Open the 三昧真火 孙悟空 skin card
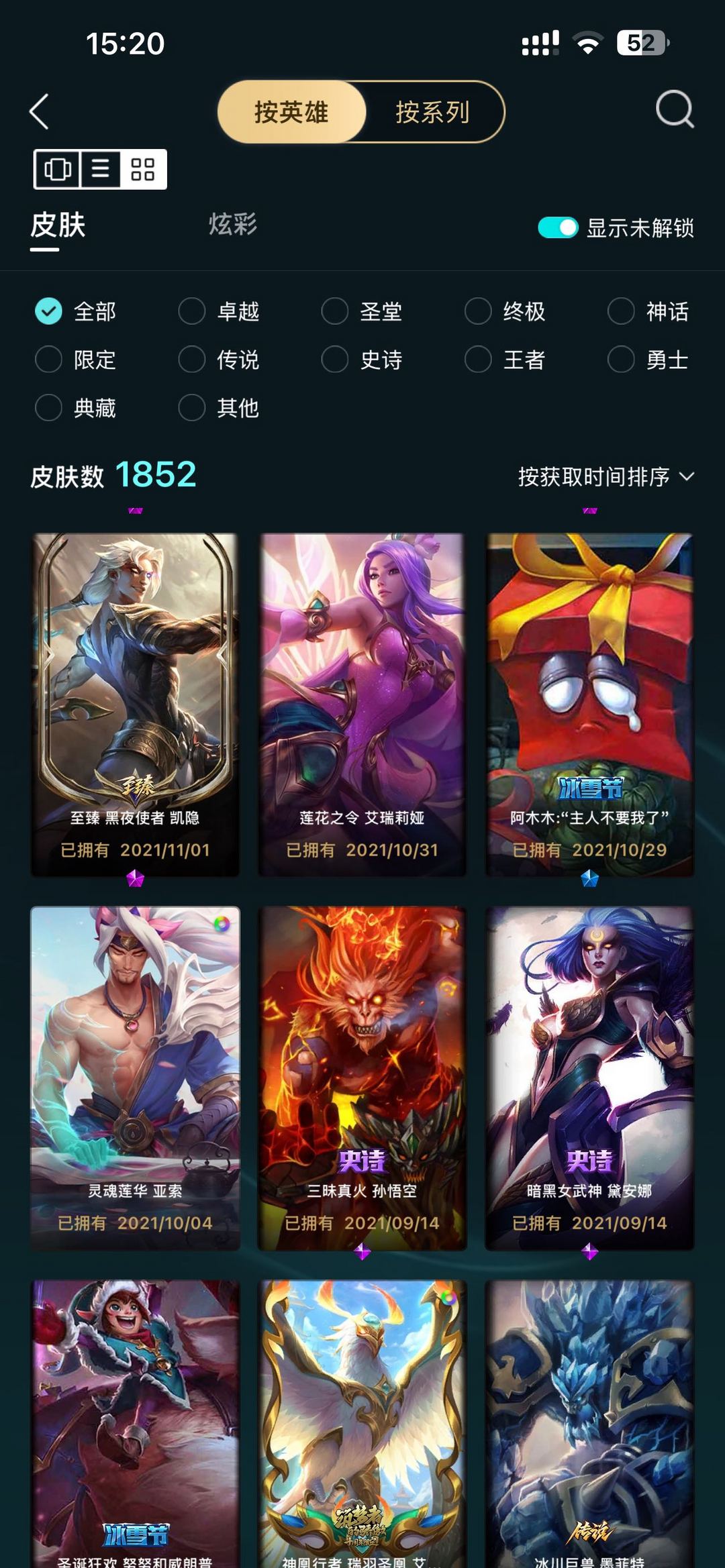 (x=362, y=1078)
